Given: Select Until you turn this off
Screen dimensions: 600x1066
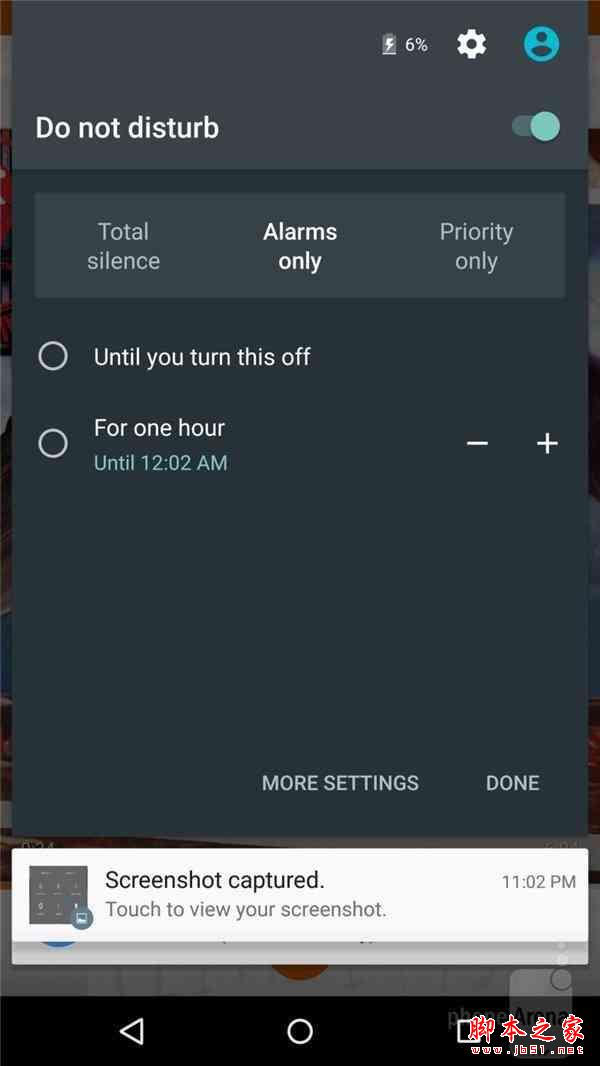Looking at the screenshot, I should pos(53,356).
